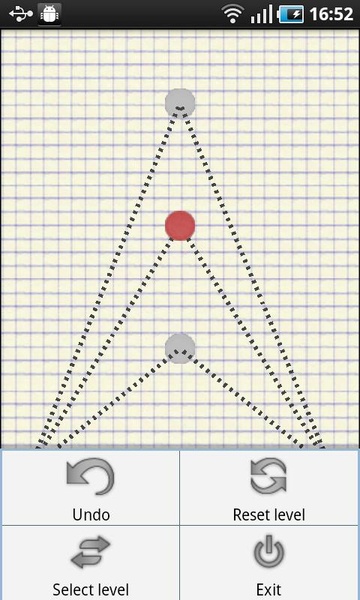Undo the last move
Screen dimensions: 360x600
click(x=91, y=488)
